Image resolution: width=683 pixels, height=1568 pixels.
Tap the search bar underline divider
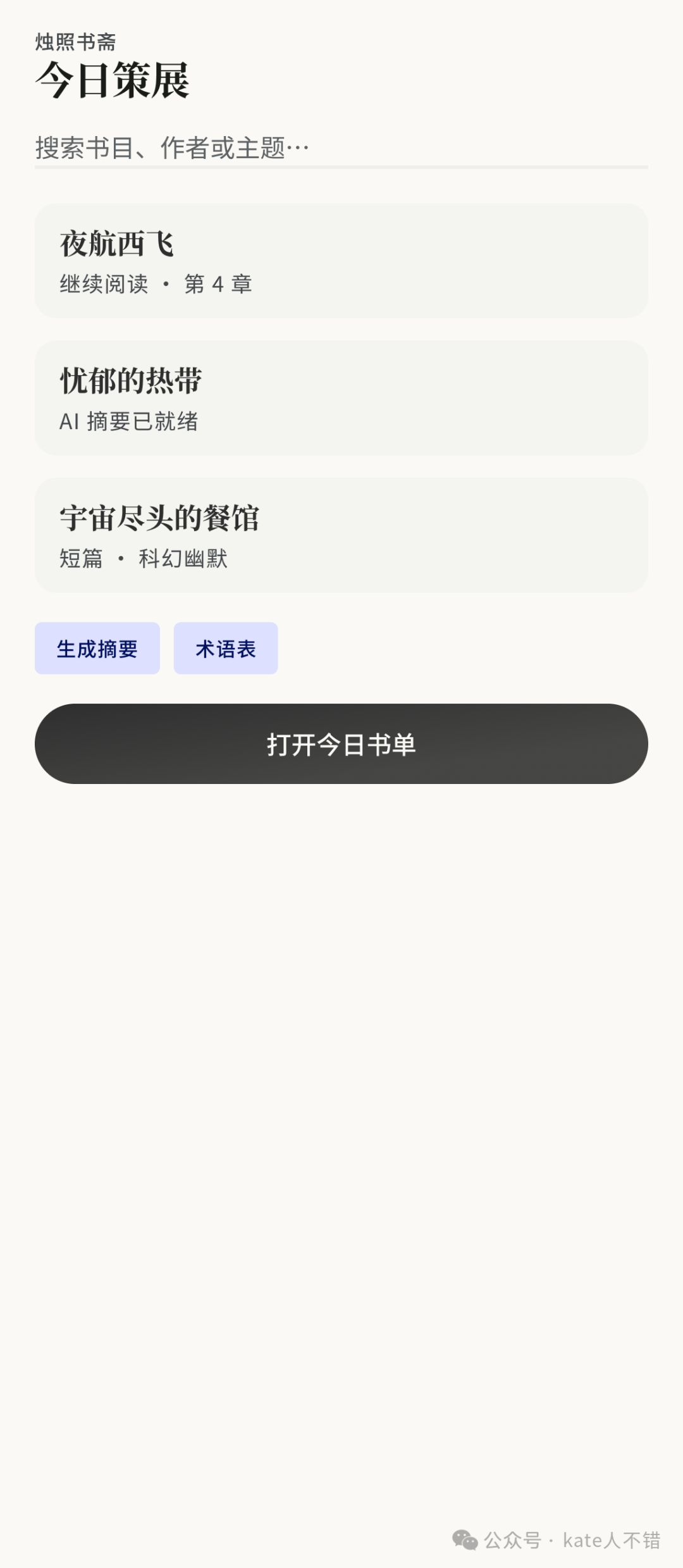[x=341, y=167]
